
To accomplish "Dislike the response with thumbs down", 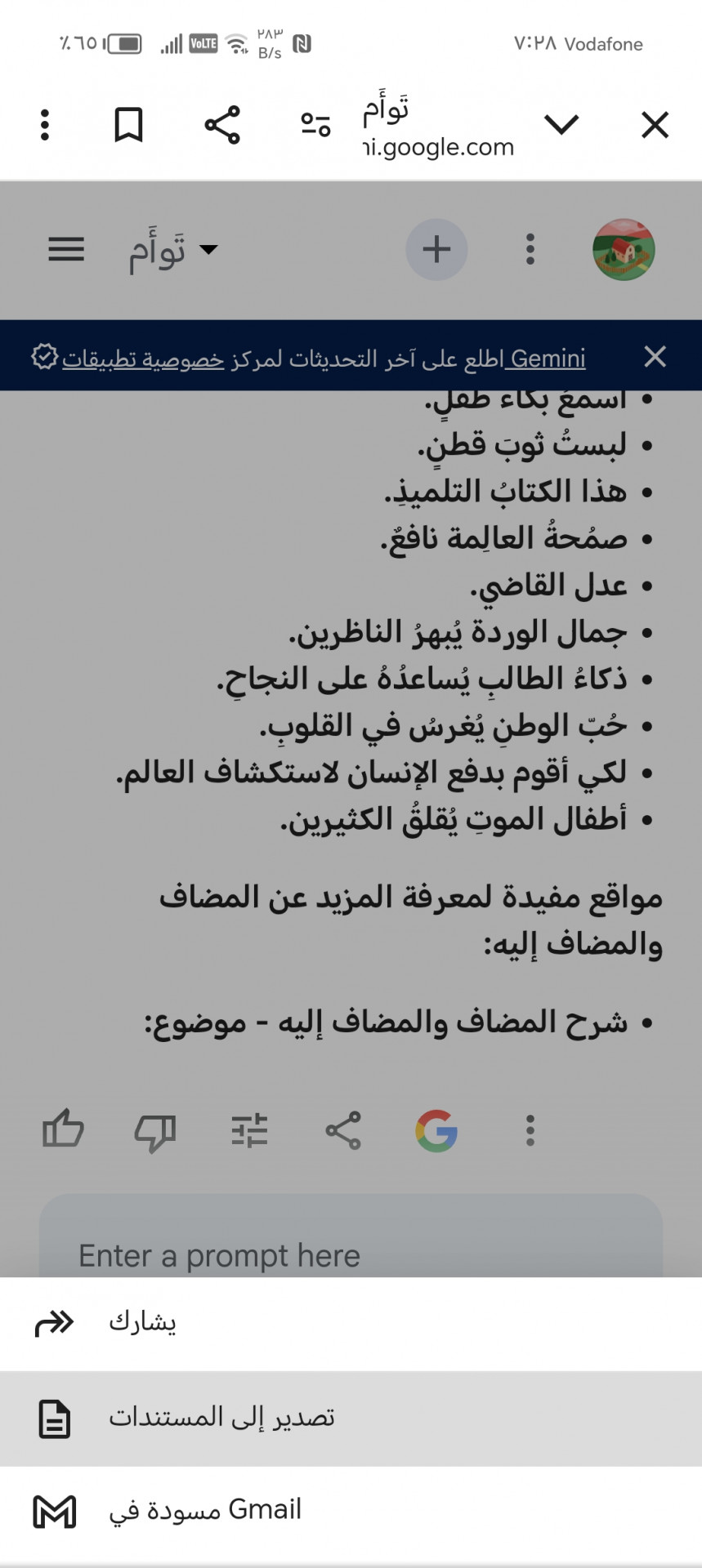I will pos(154,1132).
